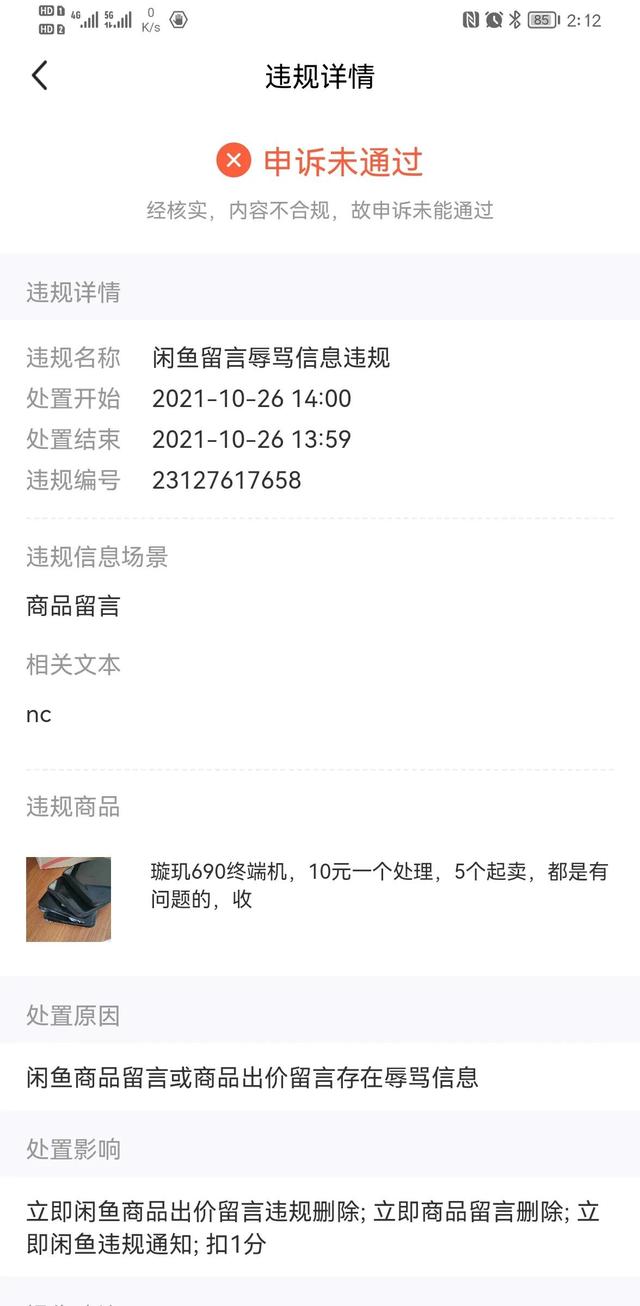Go back from the 违规详情 page
640x1306 pixels.
point(40,76)
